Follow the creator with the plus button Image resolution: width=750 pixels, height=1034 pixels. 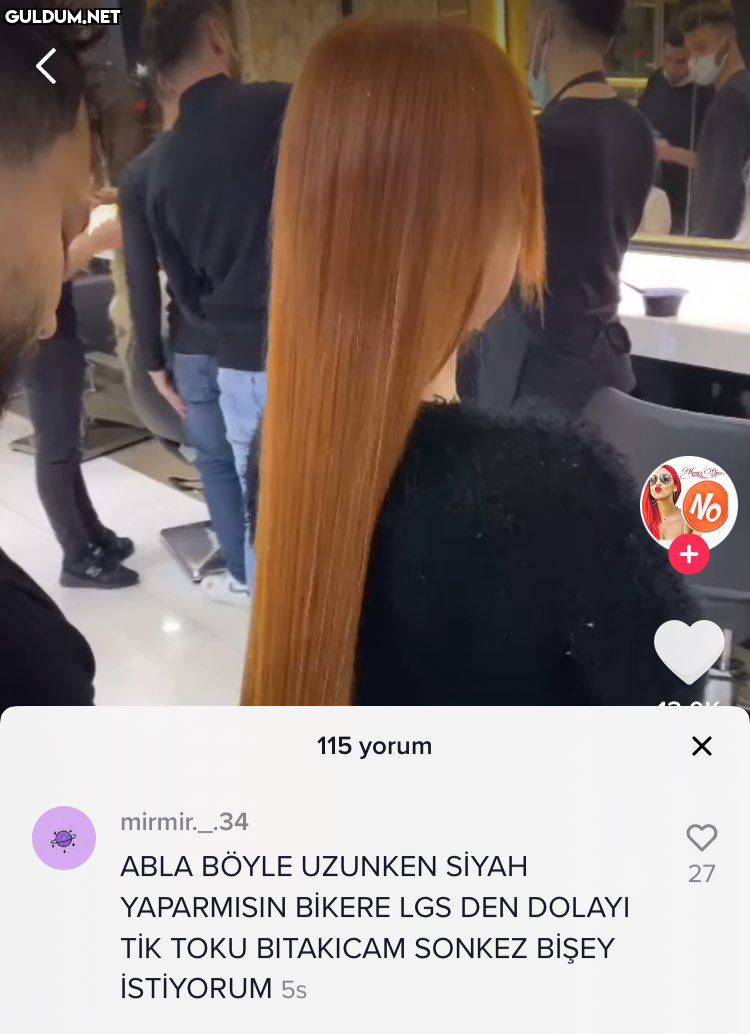pyautogui.click(x=689, y=553)
